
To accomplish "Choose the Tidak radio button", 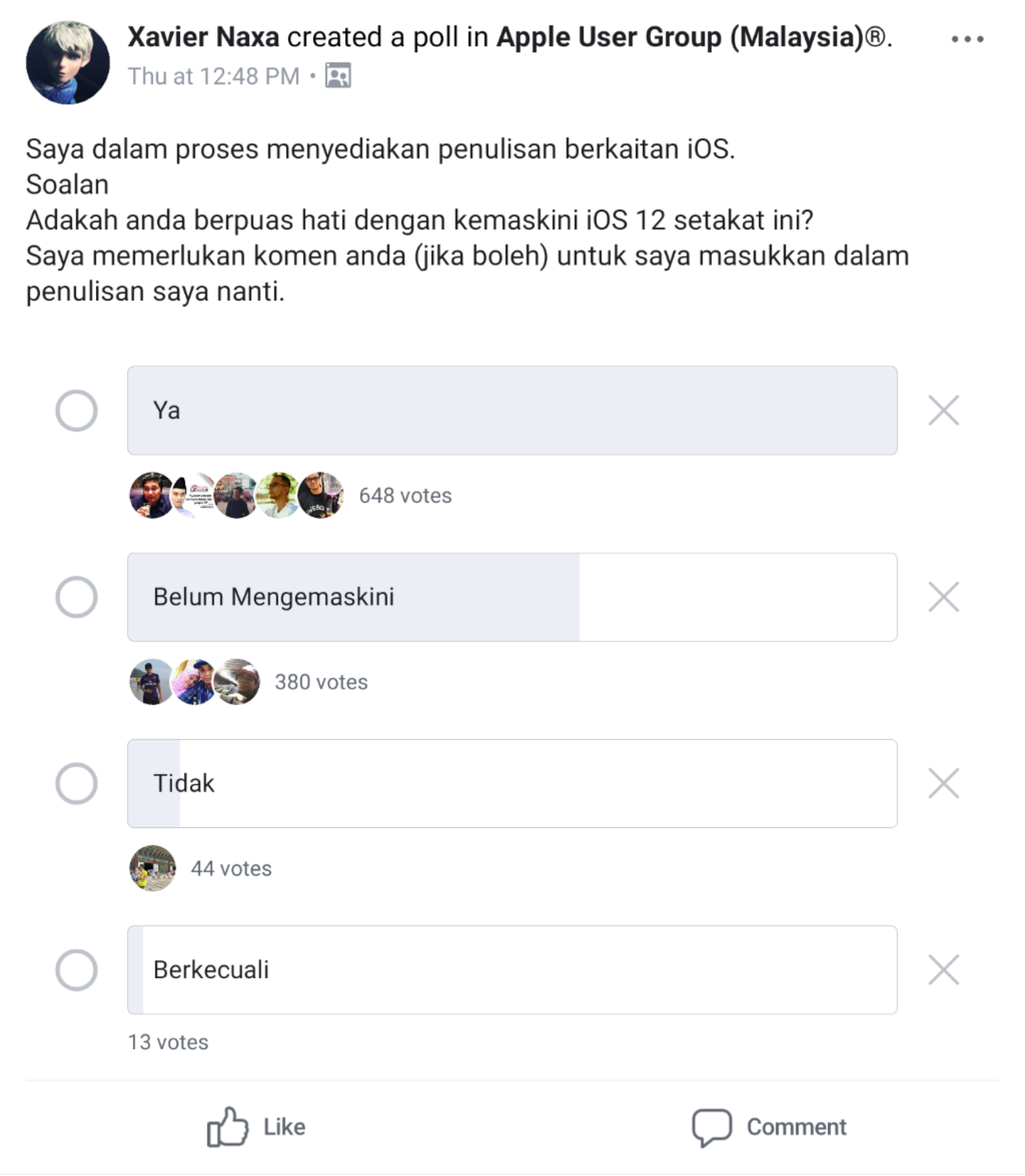I will (76, 783).
